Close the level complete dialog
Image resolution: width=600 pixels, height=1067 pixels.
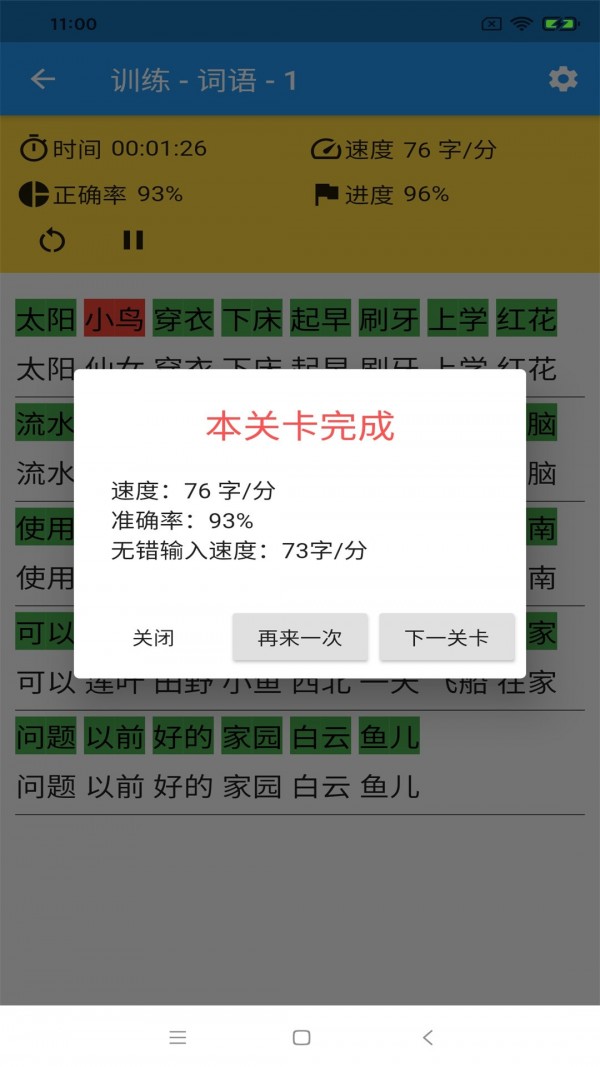click(153, 638)
